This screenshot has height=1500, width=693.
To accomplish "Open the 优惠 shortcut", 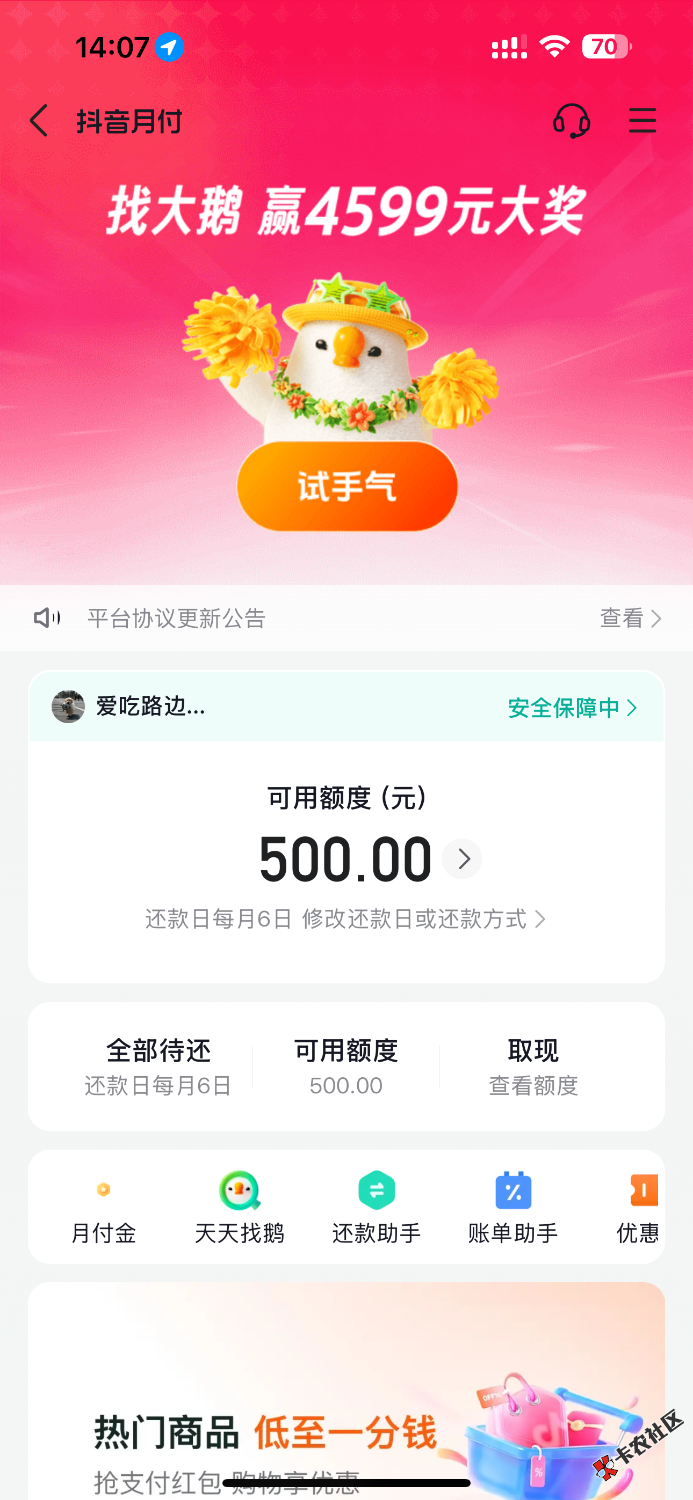I will [x=640, y=1208].
